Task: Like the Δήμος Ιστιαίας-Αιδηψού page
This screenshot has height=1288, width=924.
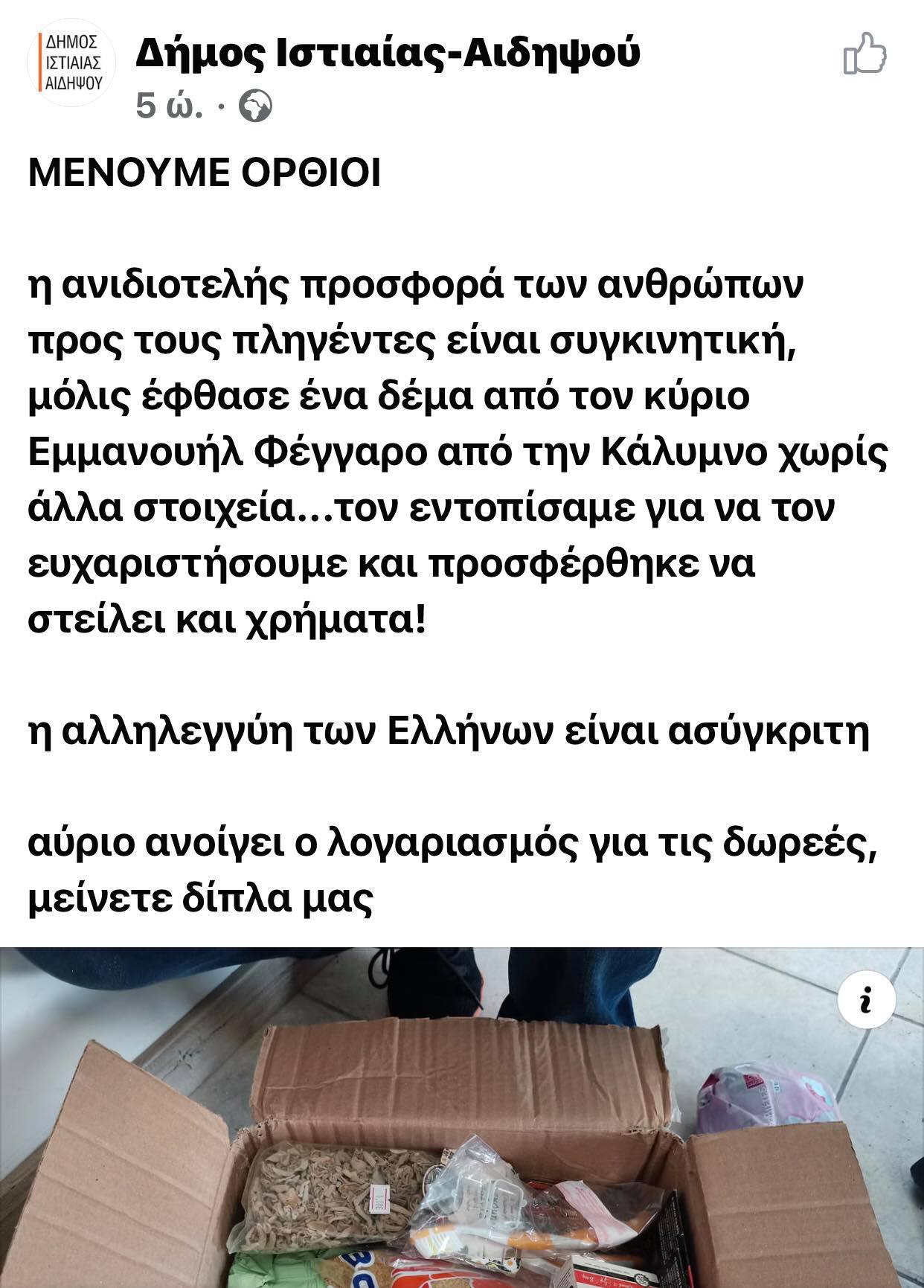Action: pos(865,54)
